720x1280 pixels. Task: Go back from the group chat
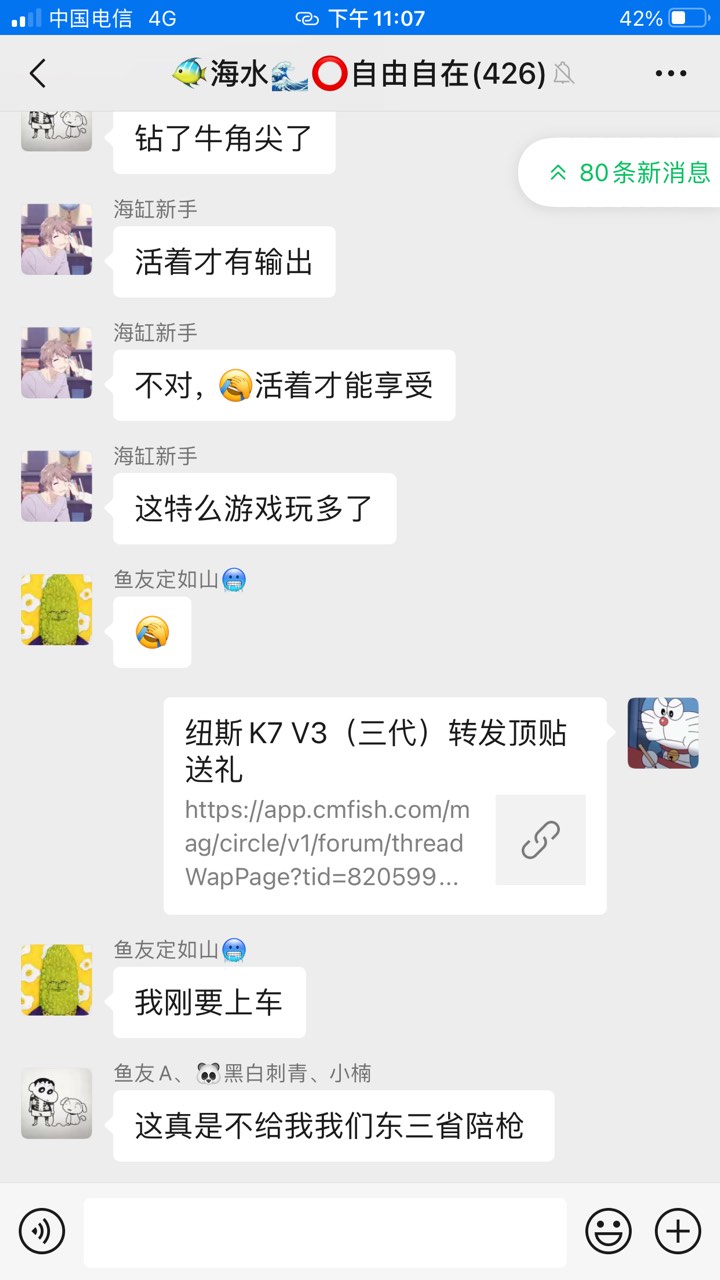pos(38,73)
